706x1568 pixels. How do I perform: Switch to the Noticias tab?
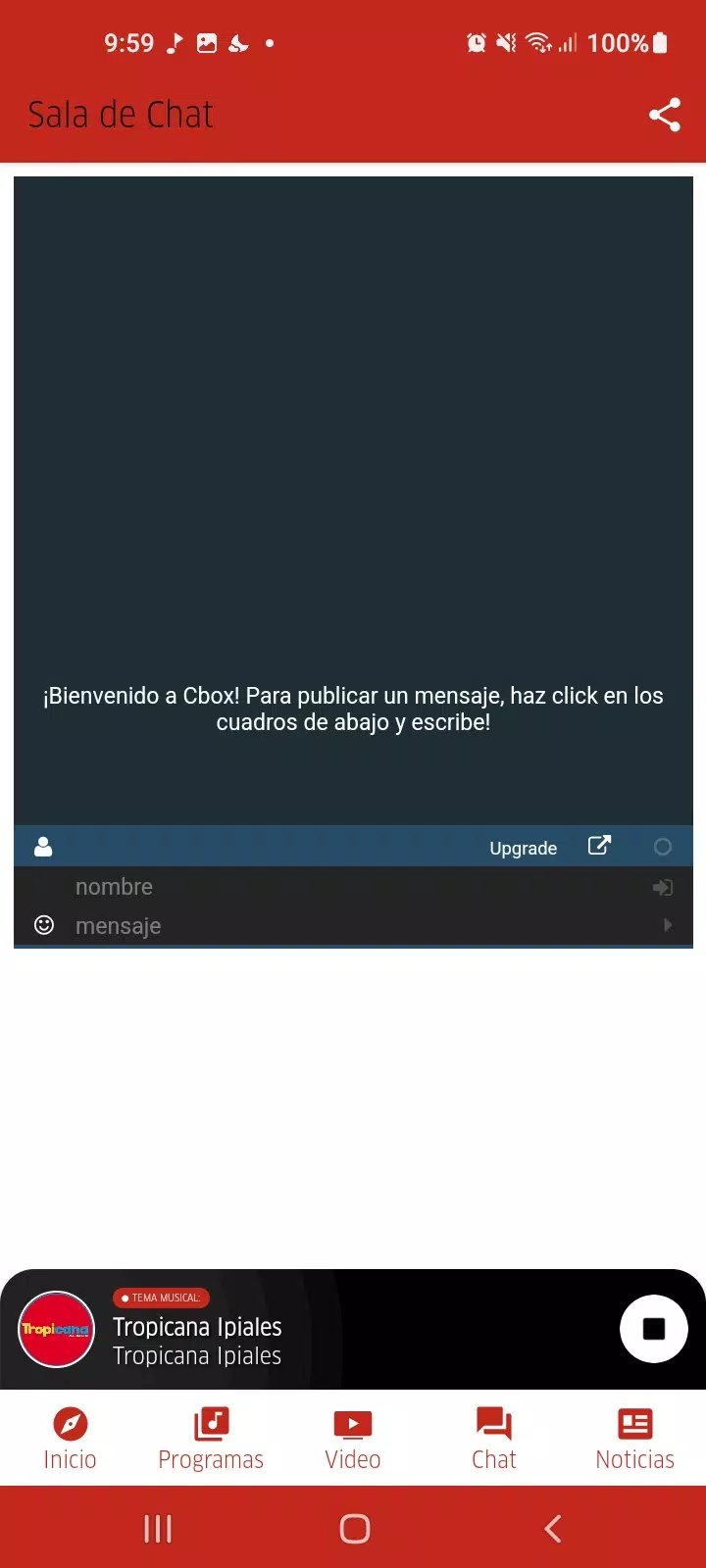[x=634, y=1438]
